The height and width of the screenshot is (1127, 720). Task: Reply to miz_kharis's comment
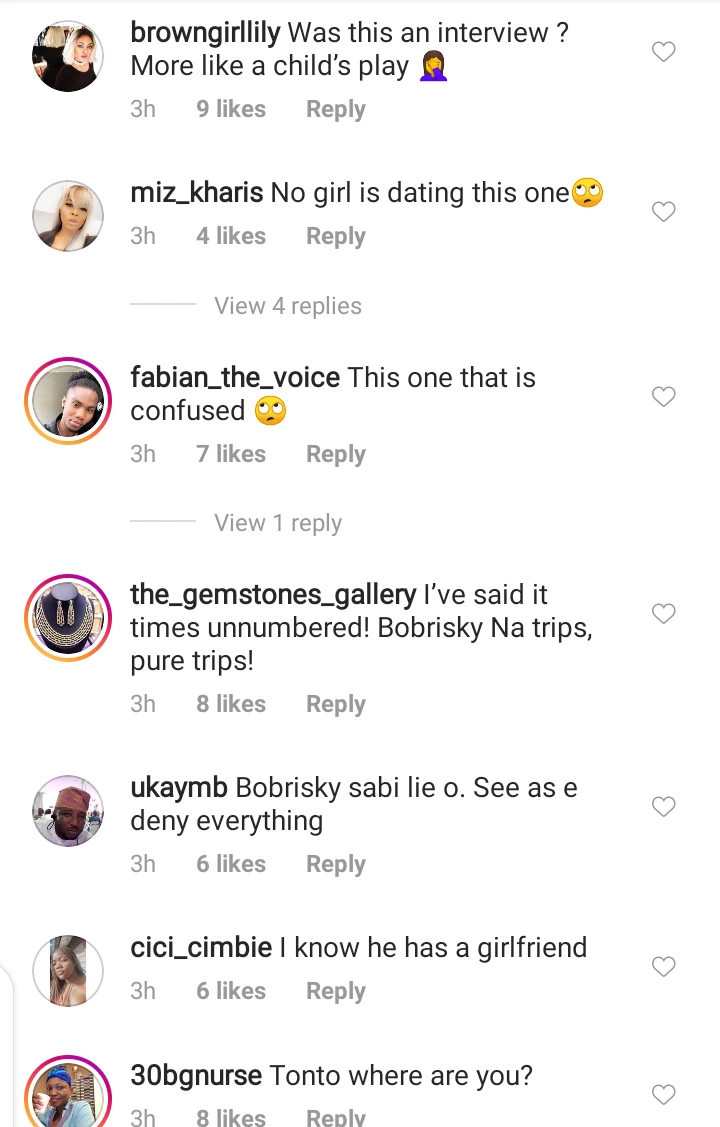pos(335,236)
